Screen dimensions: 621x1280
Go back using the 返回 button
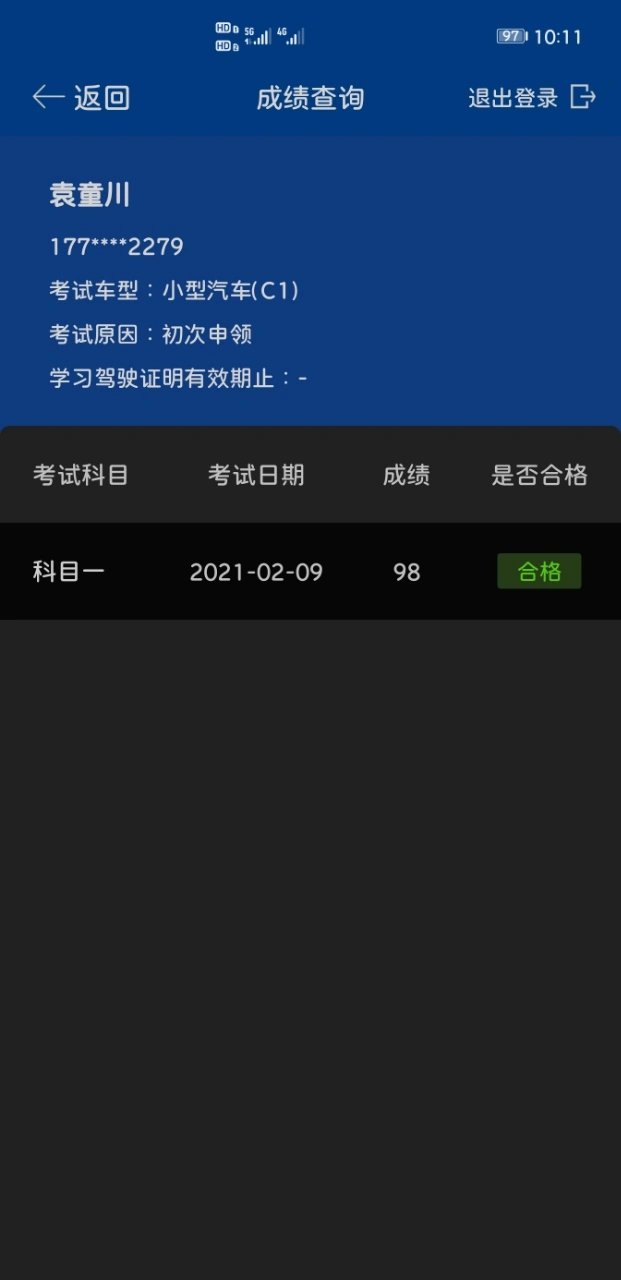tap(81, 97)
